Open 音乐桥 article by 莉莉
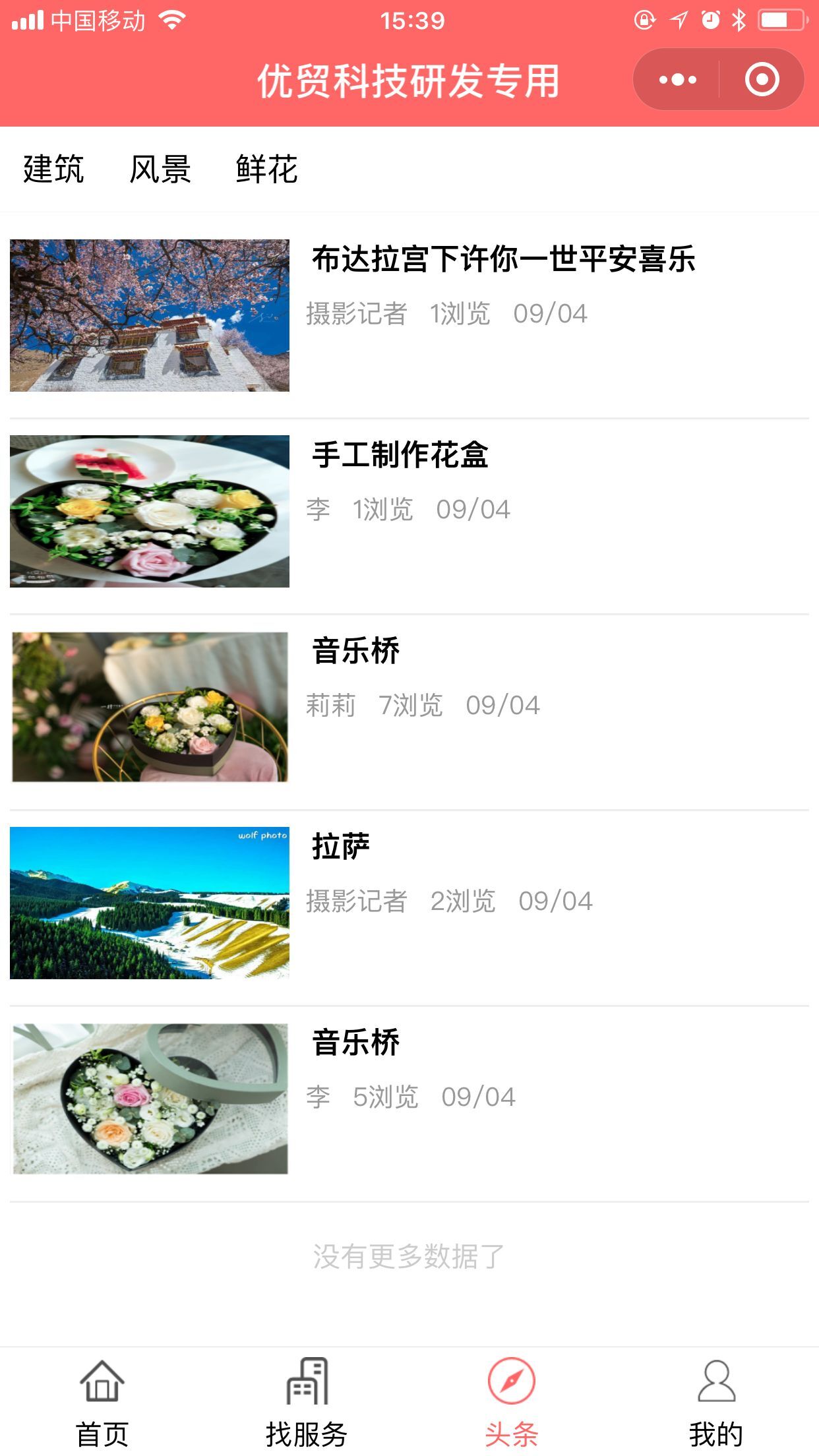 pos(356,650)
